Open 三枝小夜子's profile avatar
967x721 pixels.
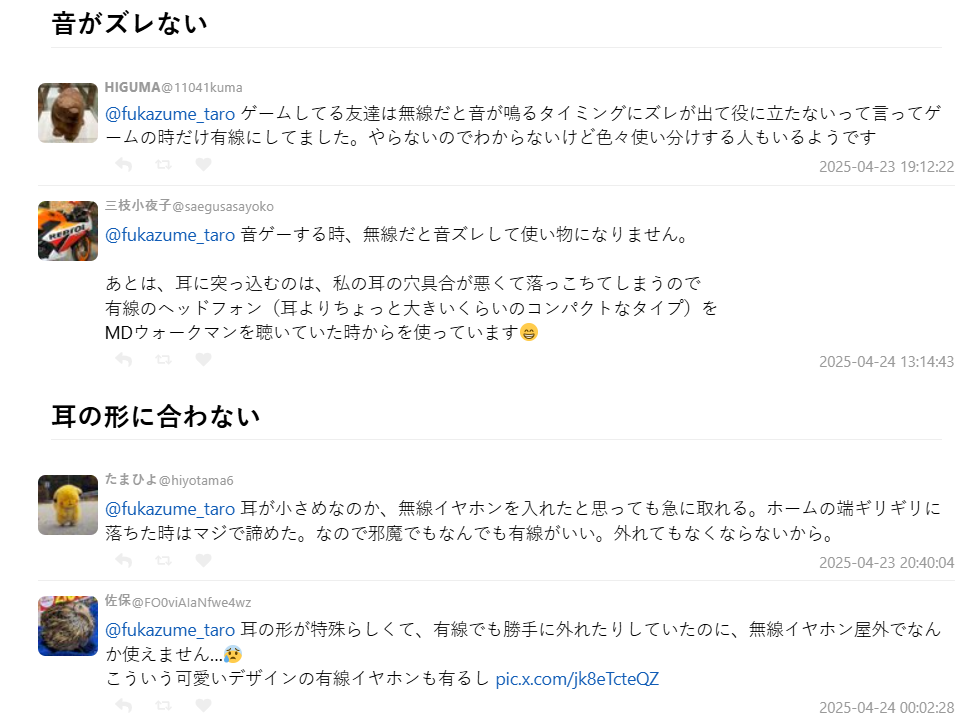68,231
